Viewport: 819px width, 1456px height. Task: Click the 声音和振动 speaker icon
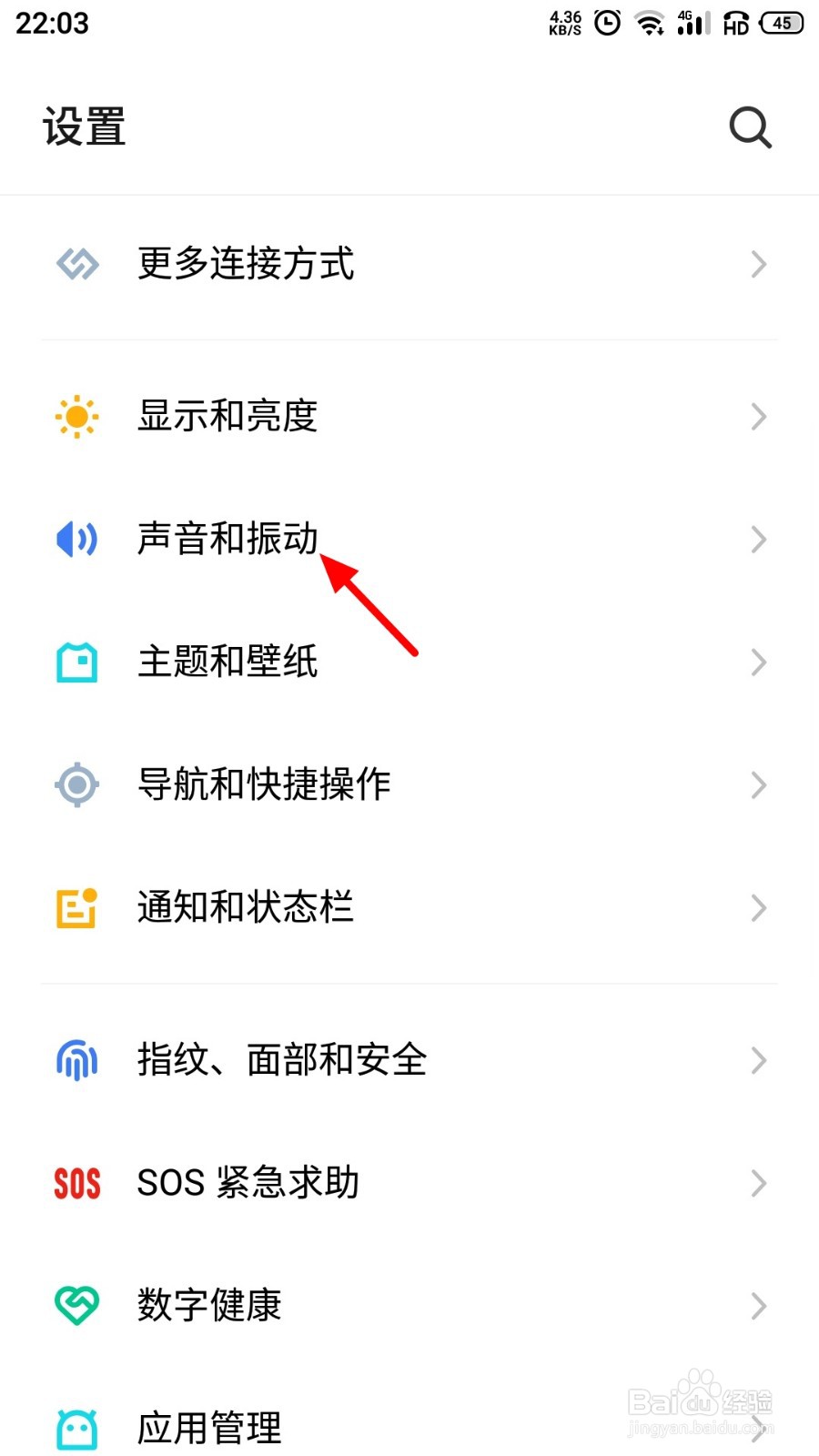tap(76, 539)
